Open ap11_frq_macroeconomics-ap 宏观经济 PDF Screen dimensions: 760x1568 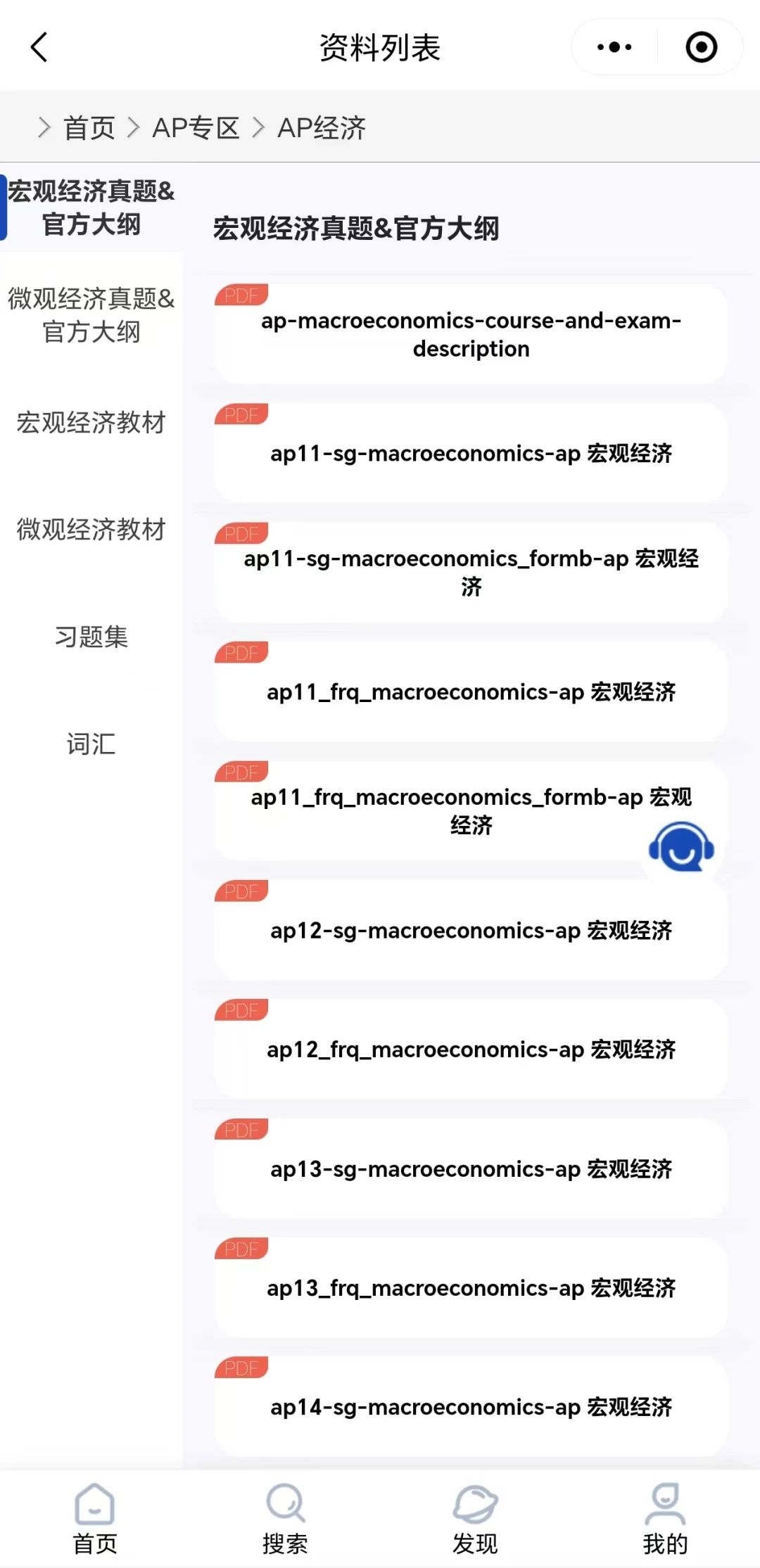point(471,691)
